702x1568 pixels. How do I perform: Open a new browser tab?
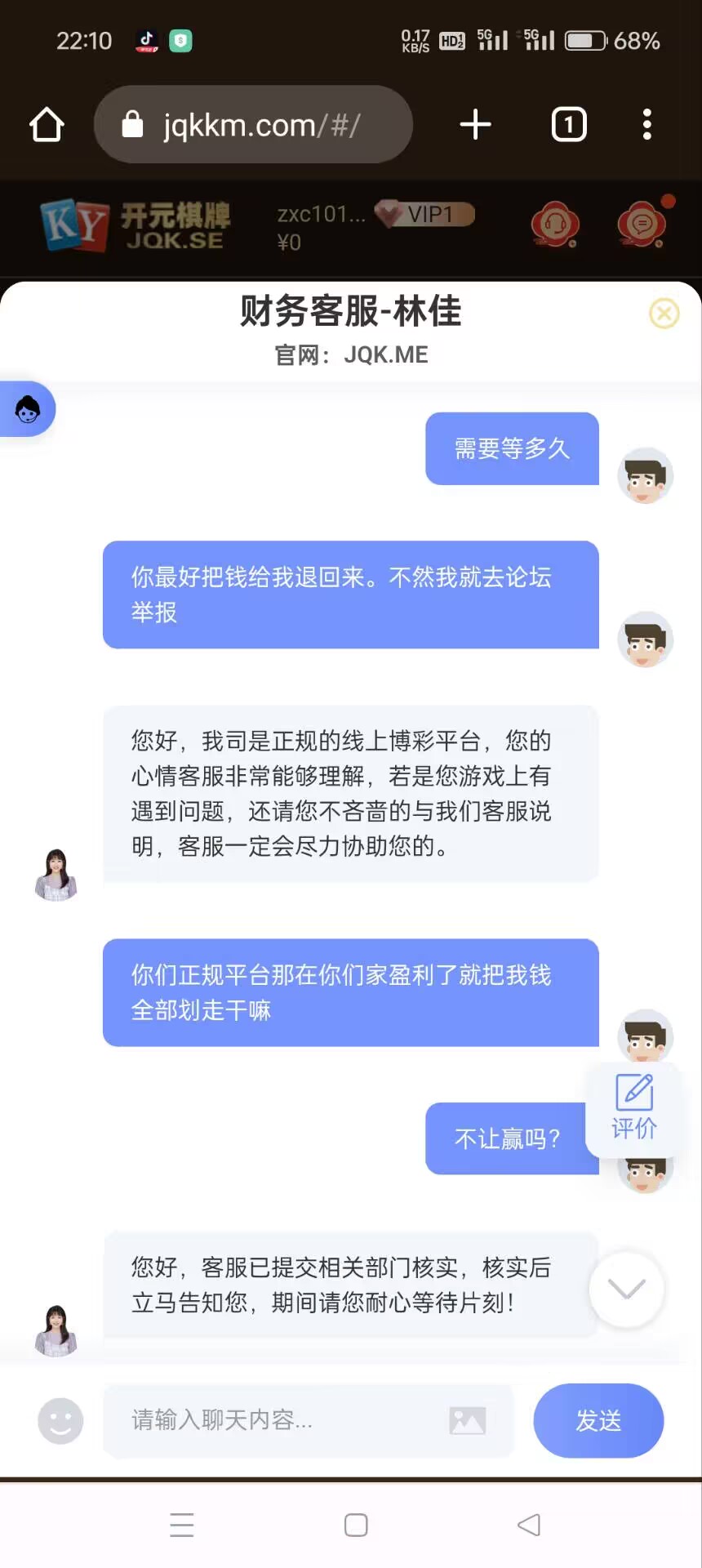[475, 125]
